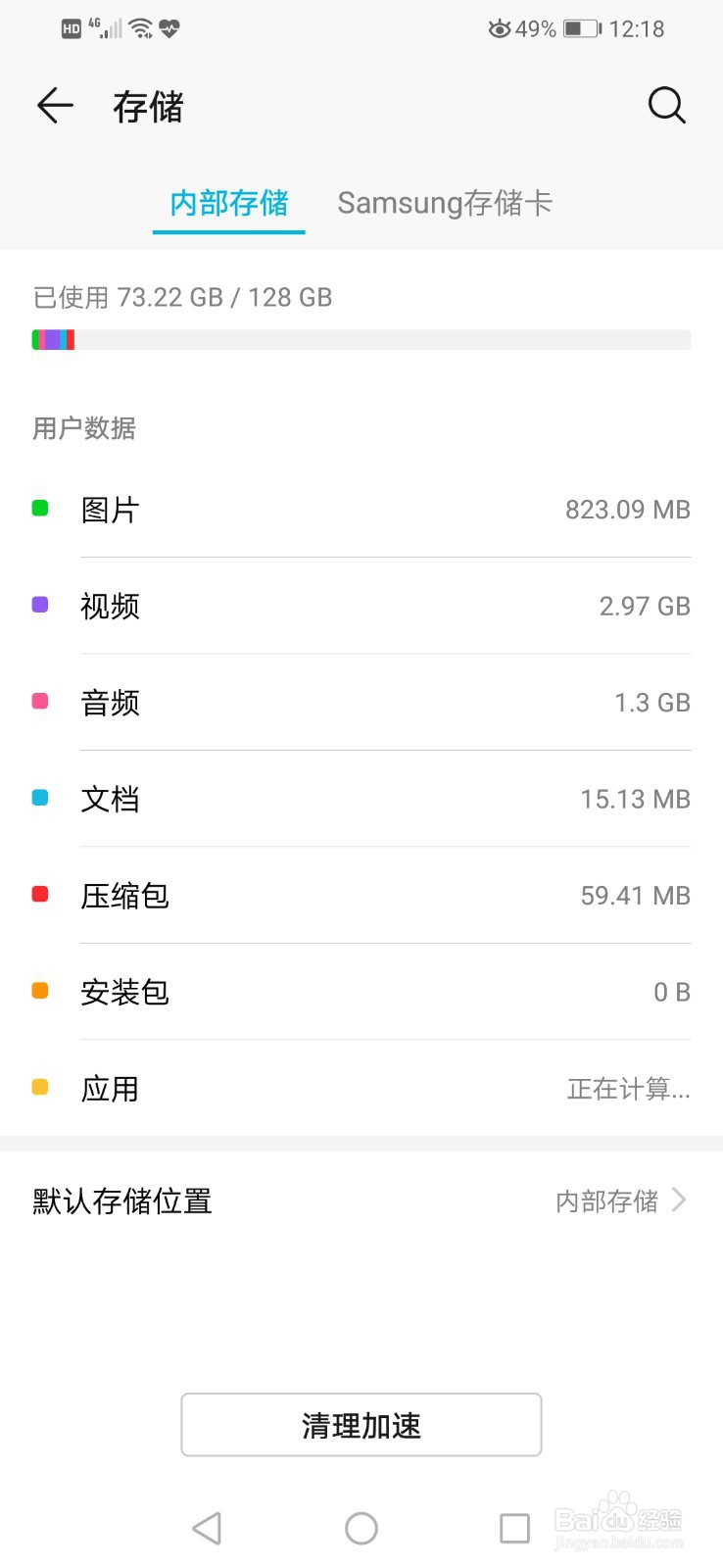Open the 视频 storage row

tap(361, 606)
